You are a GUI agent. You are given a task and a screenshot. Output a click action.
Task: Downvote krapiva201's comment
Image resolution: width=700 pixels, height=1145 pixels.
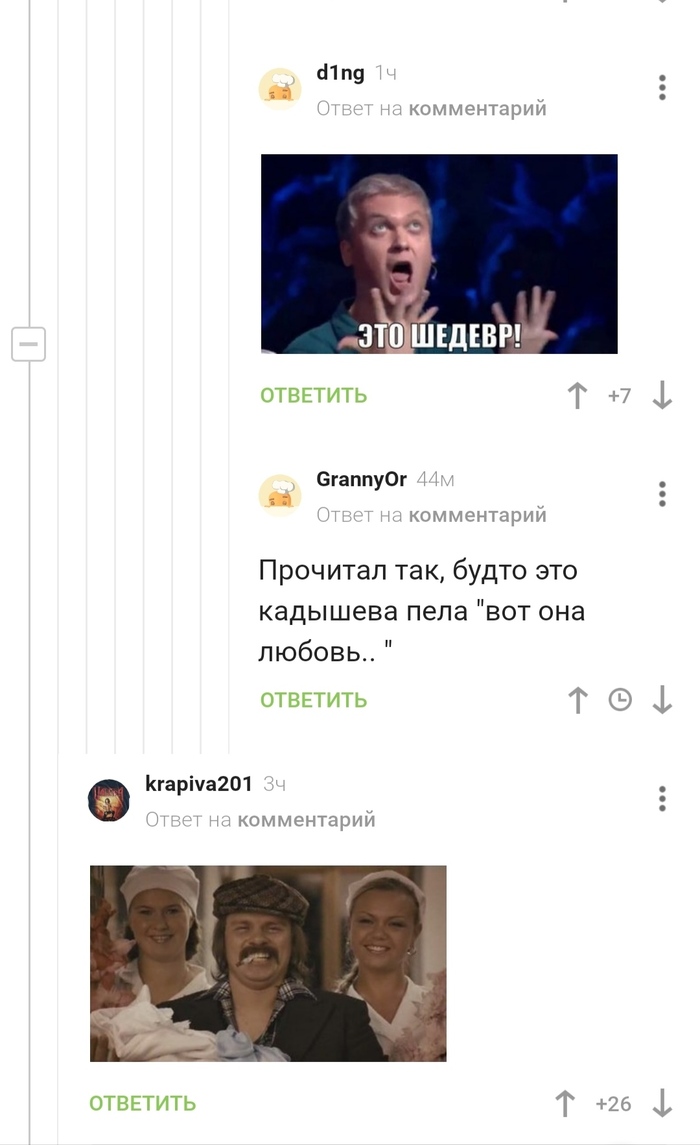point(662,1104)
